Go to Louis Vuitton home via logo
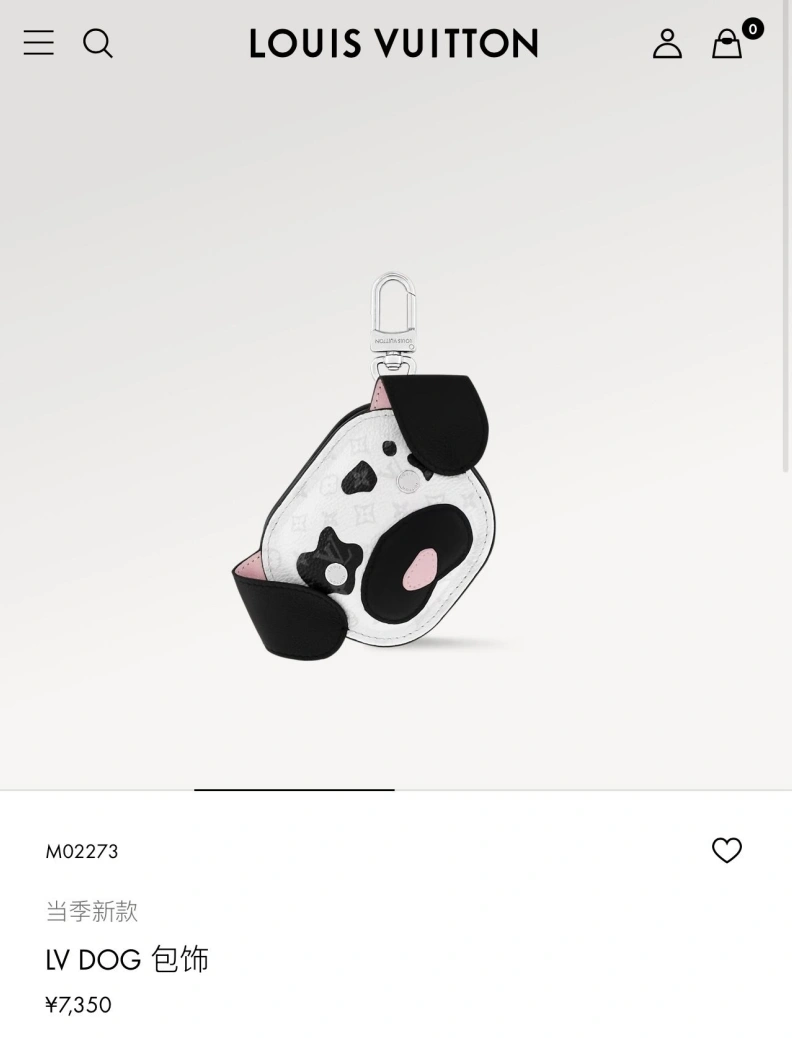The height and width of the screenshot is (1038, 792). click(x=394, y=43)
